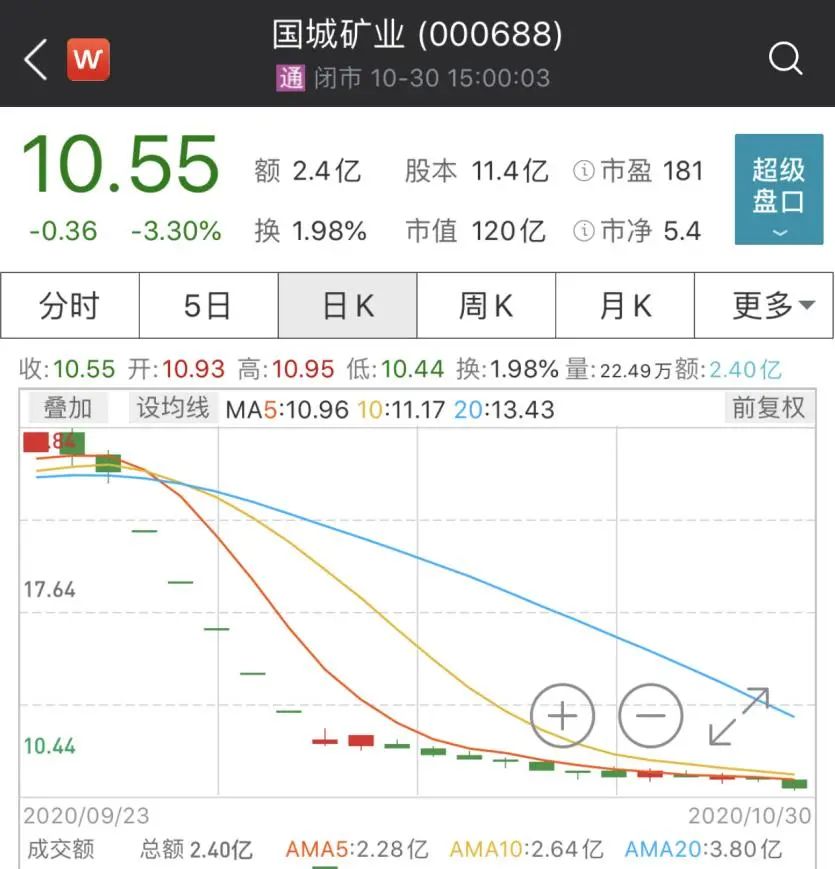Switch to the 月K chart tab
The height and width of the screenshot is (869, 835).
tap(625, 305)
